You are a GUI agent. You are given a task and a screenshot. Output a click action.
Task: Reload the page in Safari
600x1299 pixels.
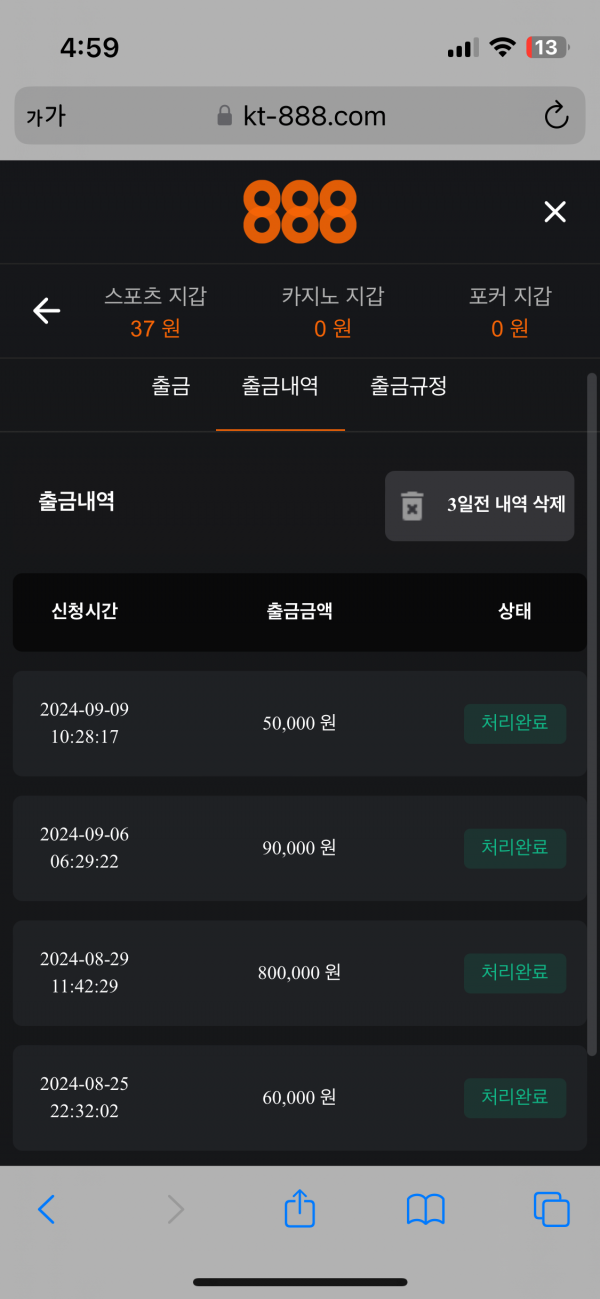tap(556, 116)
